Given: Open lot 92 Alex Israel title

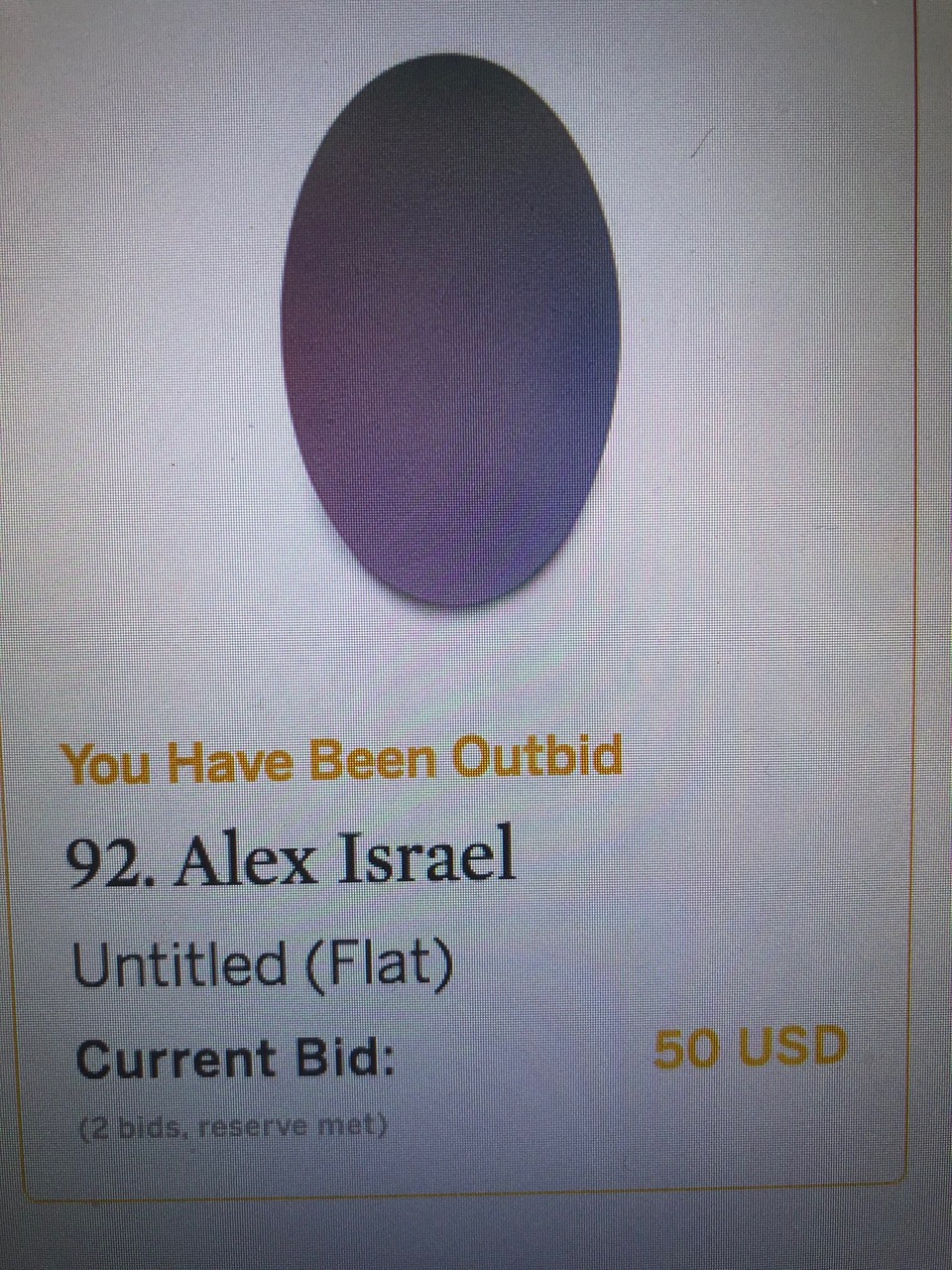Looking at the screenshot, I should [292, 858].
